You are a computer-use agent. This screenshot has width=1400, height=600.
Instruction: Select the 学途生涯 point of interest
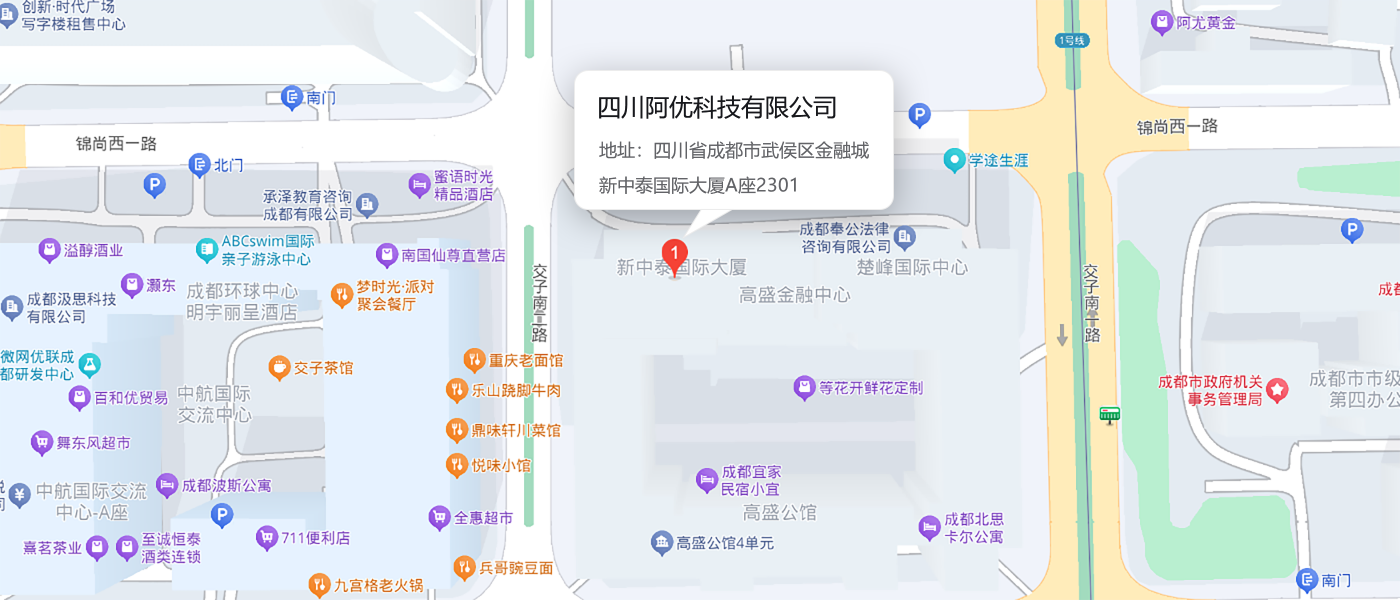[955, 160]
